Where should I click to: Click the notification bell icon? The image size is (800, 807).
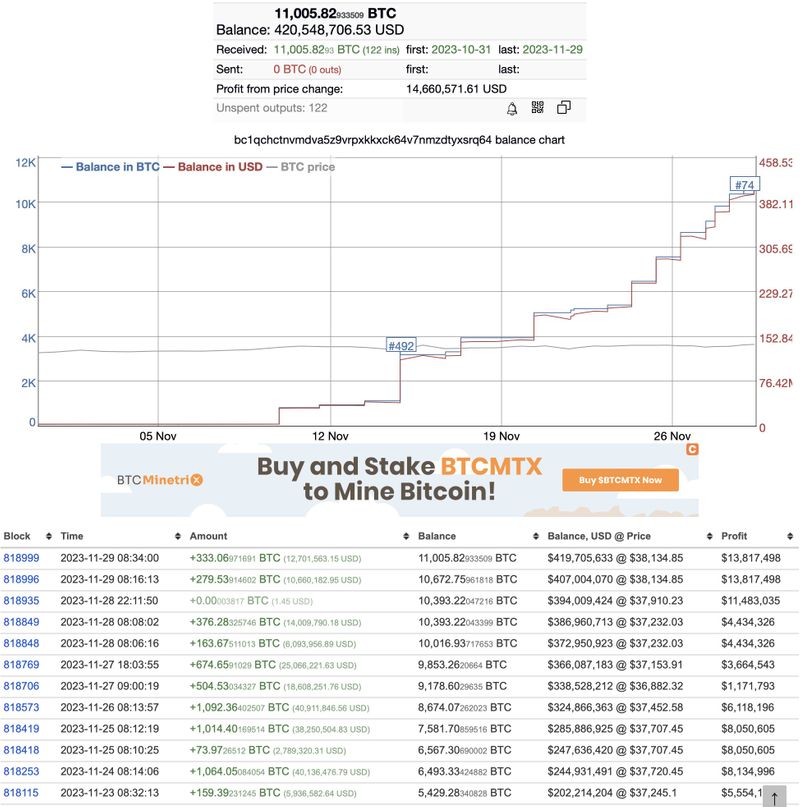pyautogui.click(x=510, y=108)
